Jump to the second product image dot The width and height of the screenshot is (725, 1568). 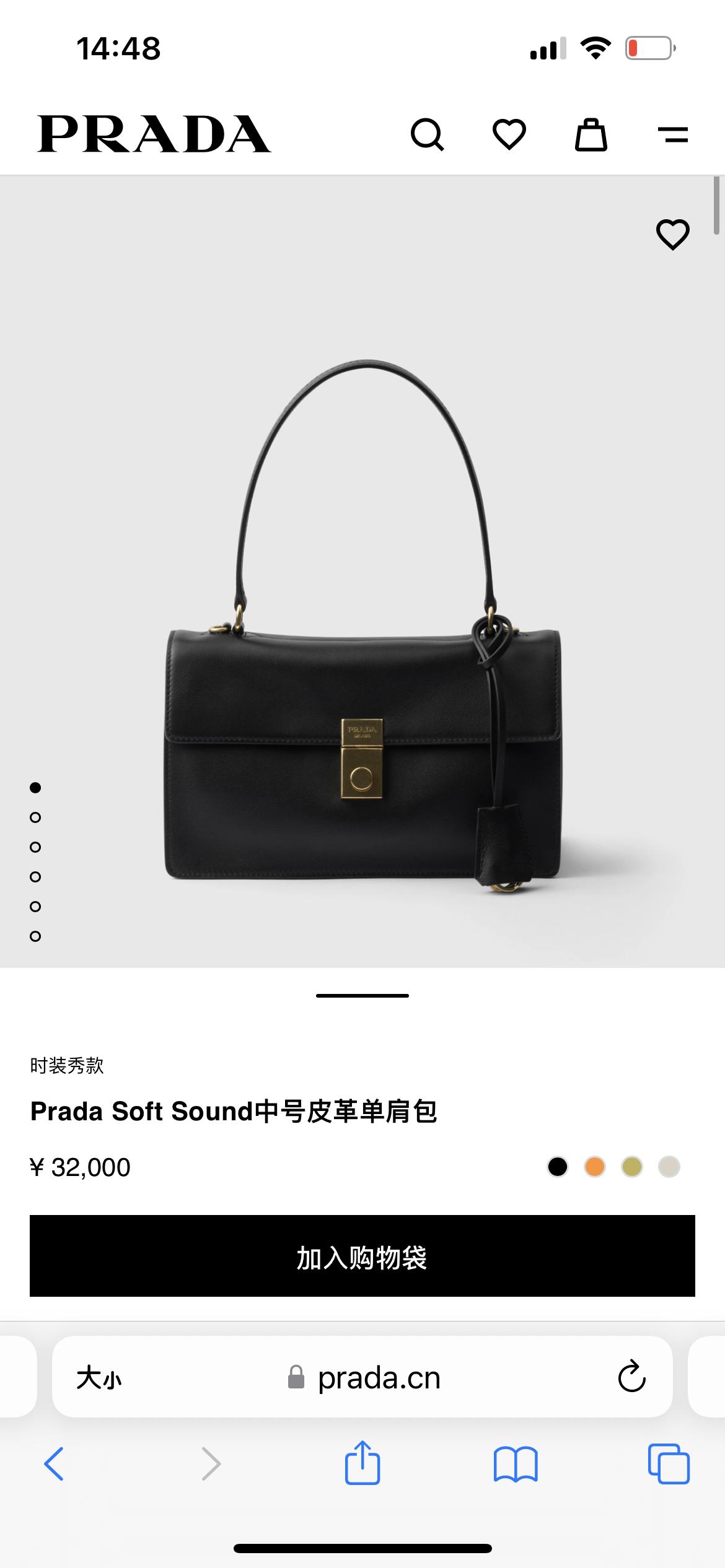pos(35,817)
